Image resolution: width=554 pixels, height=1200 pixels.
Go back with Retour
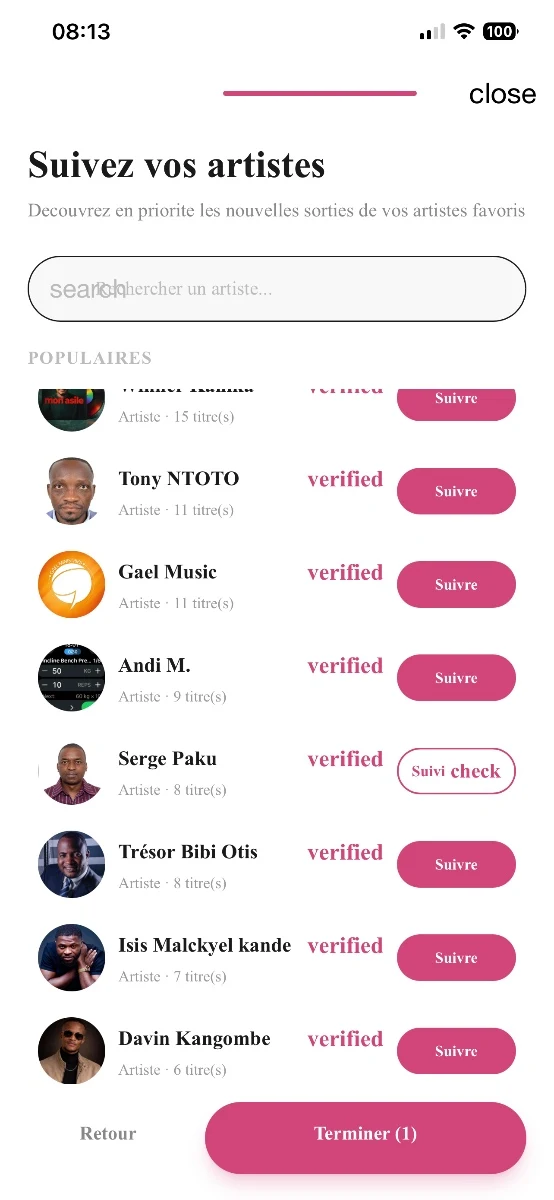pos(108,1134)
